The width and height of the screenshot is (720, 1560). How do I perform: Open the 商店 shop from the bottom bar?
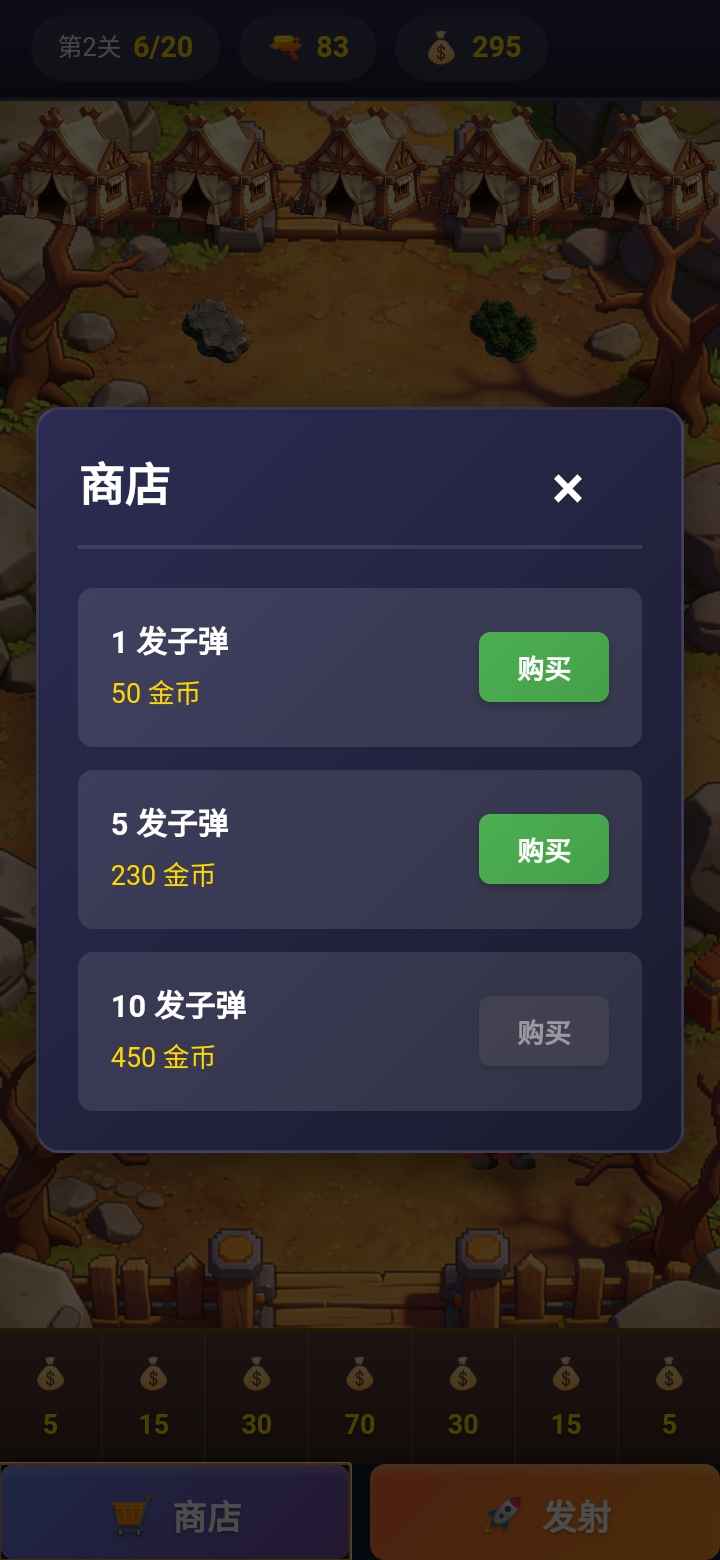click(176, 1511)
